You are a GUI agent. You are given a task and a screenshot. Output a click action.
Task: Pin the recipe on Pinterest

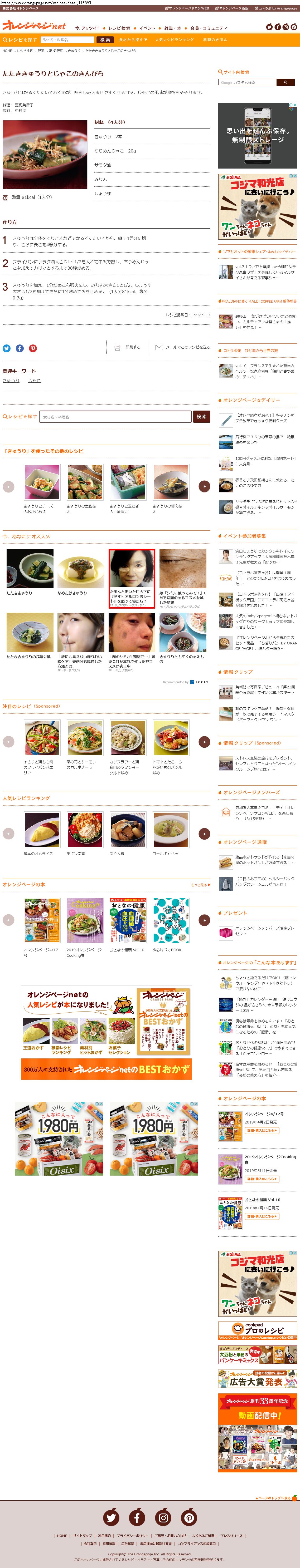(x=33, y=348)
